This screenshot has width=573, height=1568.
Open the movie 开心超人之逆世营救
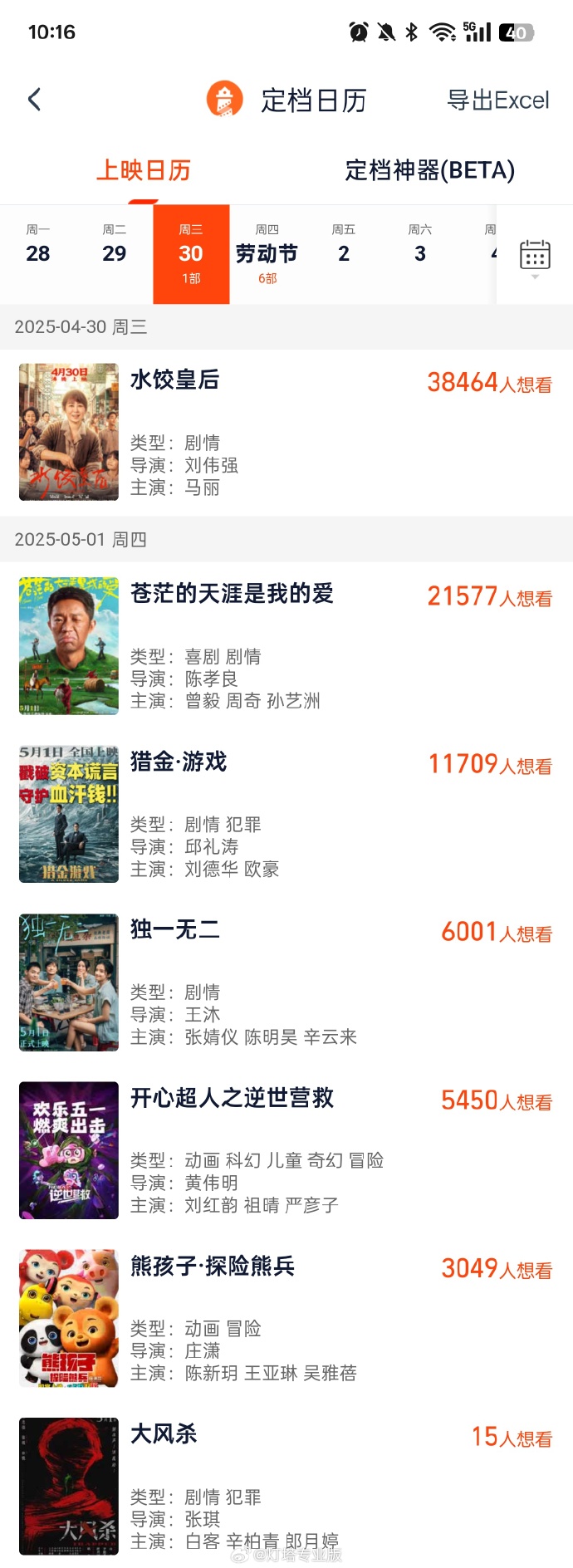tap(232, 1098)
